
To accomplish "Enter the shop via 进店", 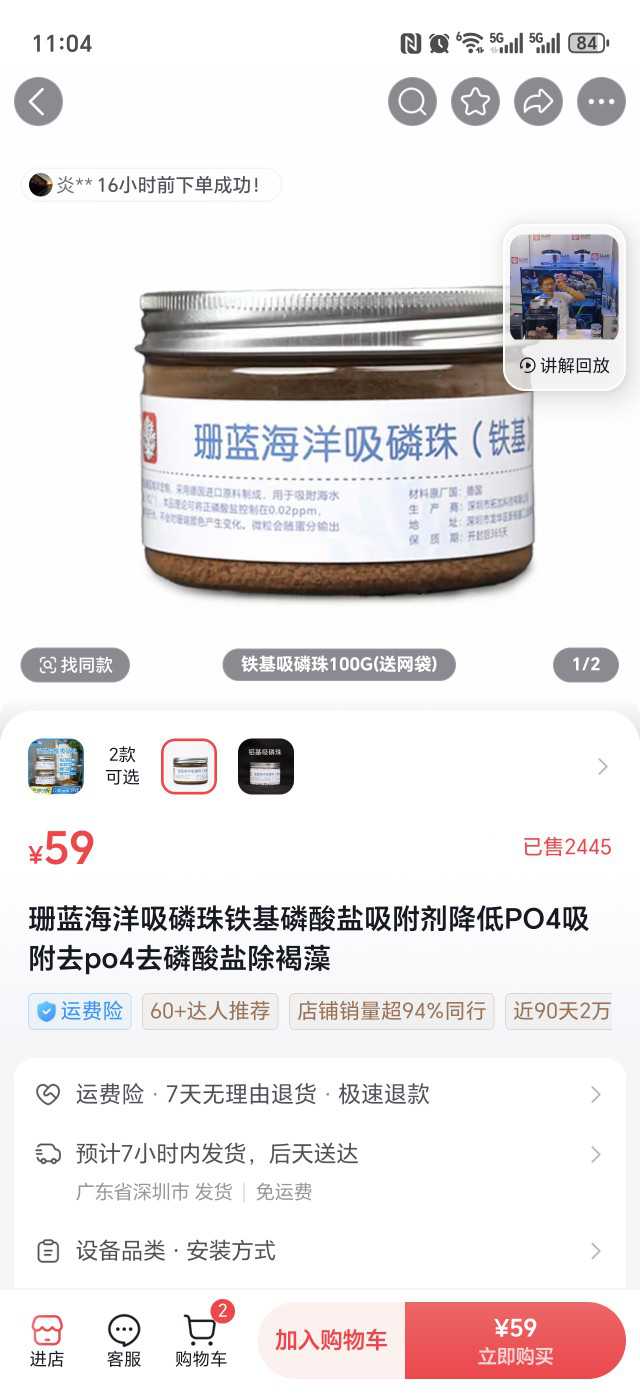I will coord(46,1341).
